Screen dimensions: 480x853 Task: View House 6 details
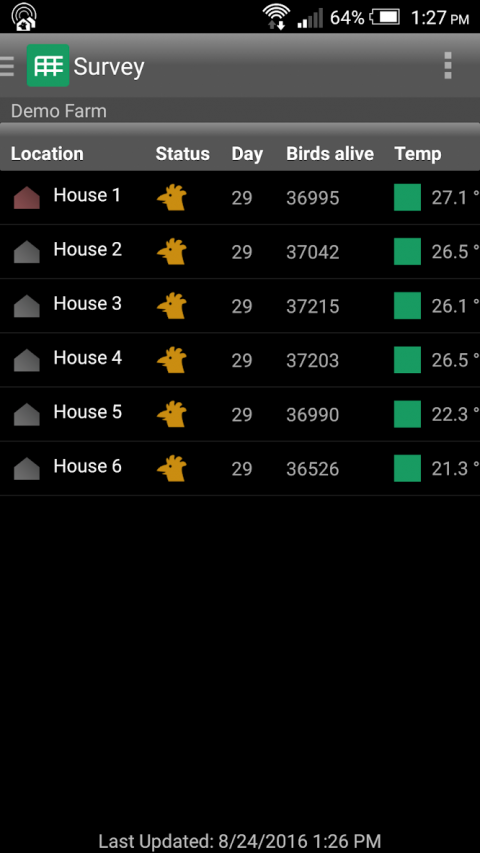(240, 468)
